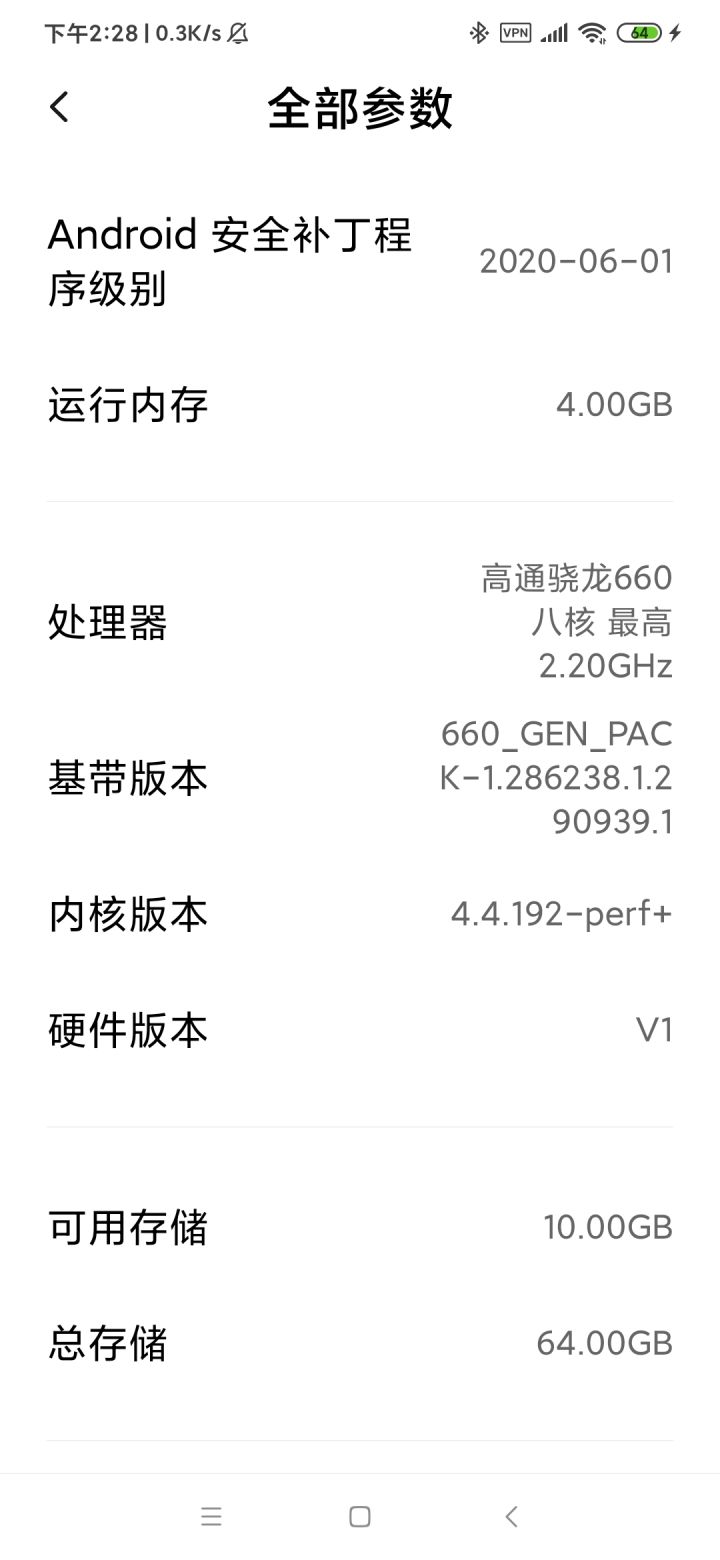Tap the 内核版本 row
This screenshot has width=720, height=1560.
point(360,914)
